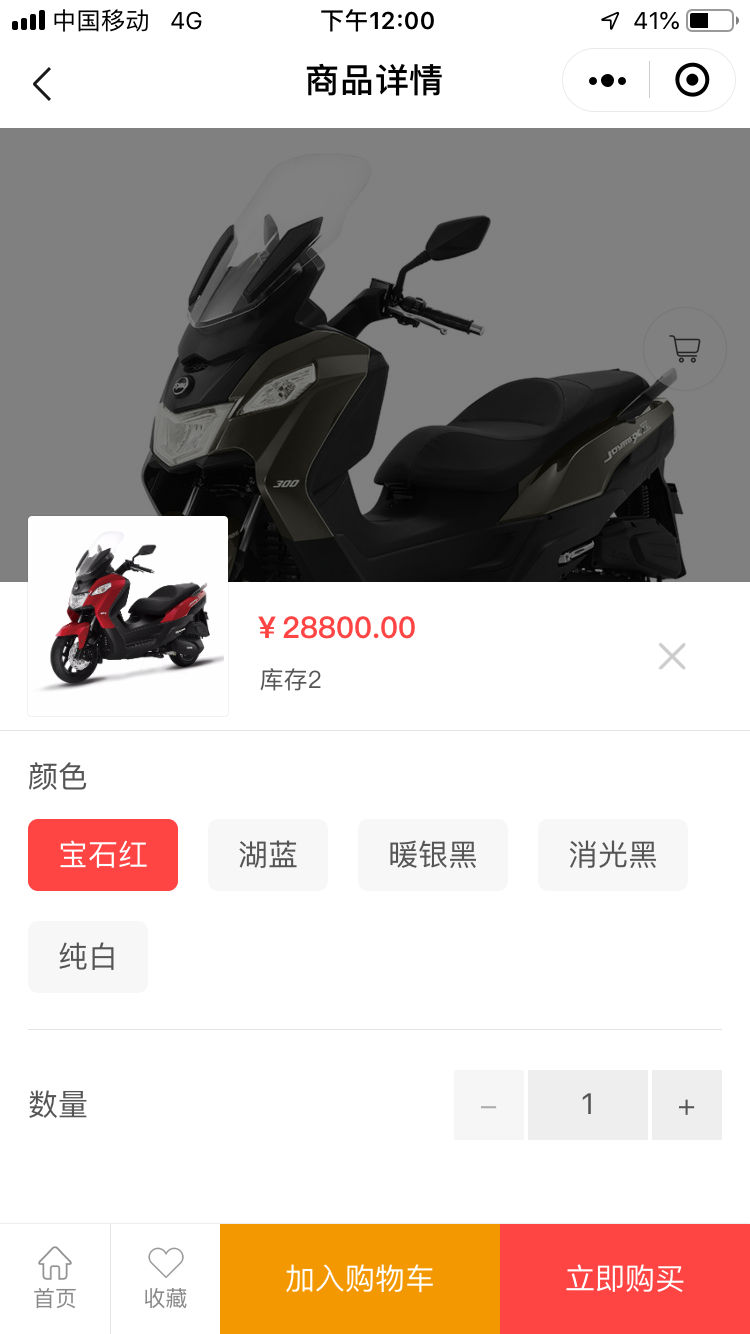View the red scooter thumbnail image
Image resolution: width=750 pixels, height=1334 pixels.
tap(128, 616)
